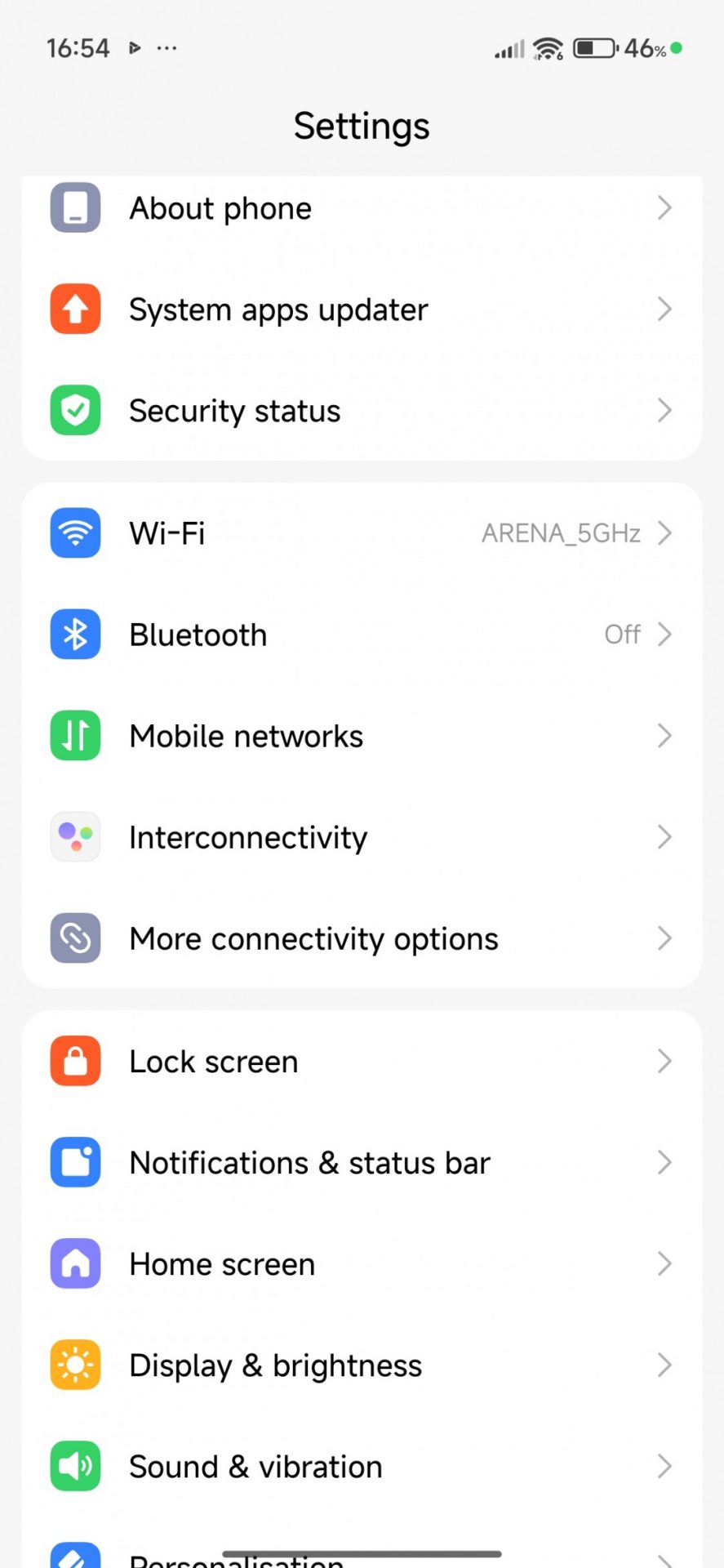
Task: Go to Bluetooth settings
Action: [x=198, y=635]
